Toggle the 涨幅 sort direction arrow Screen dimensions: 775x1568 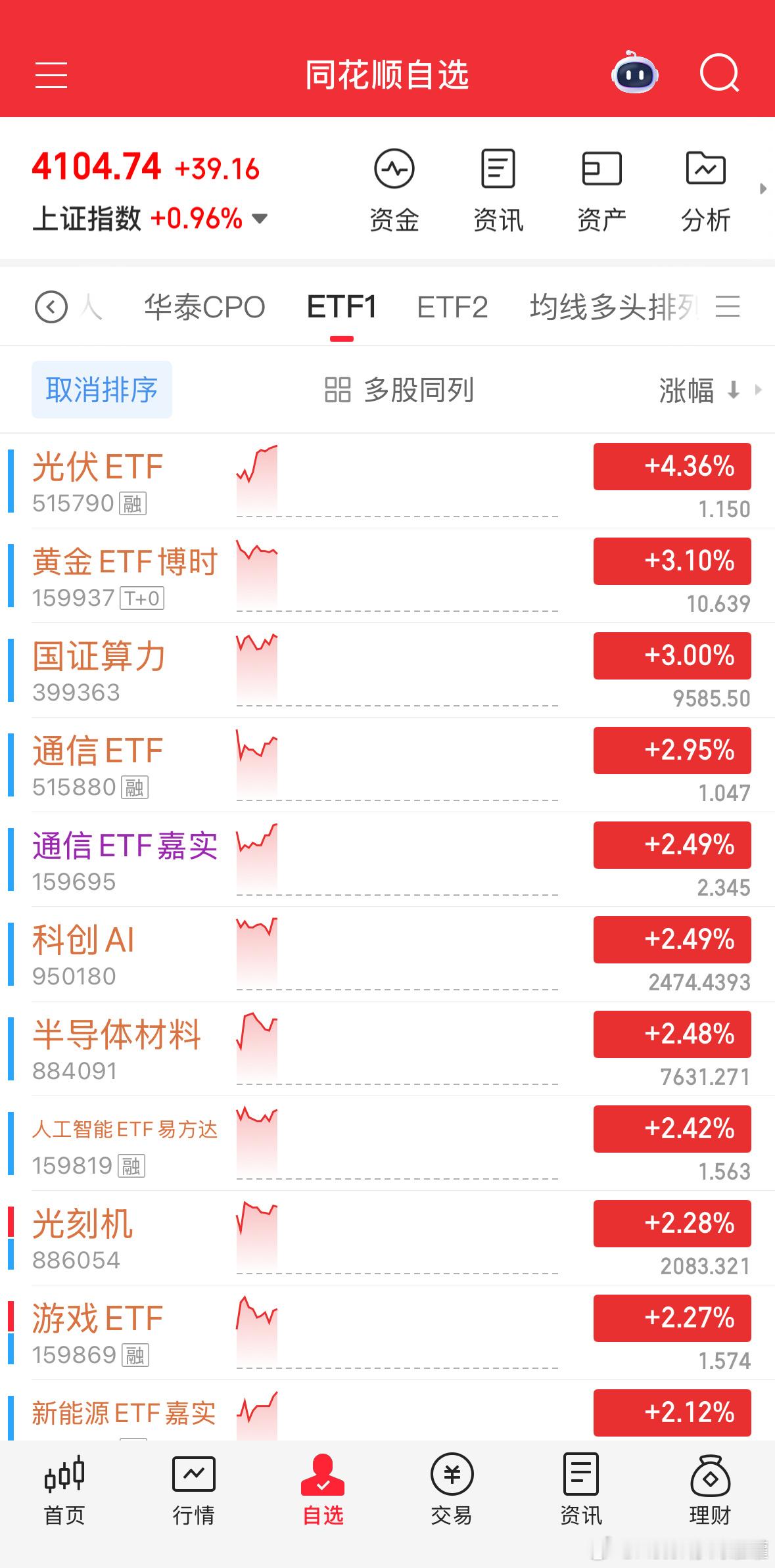(x=734, y=390)
